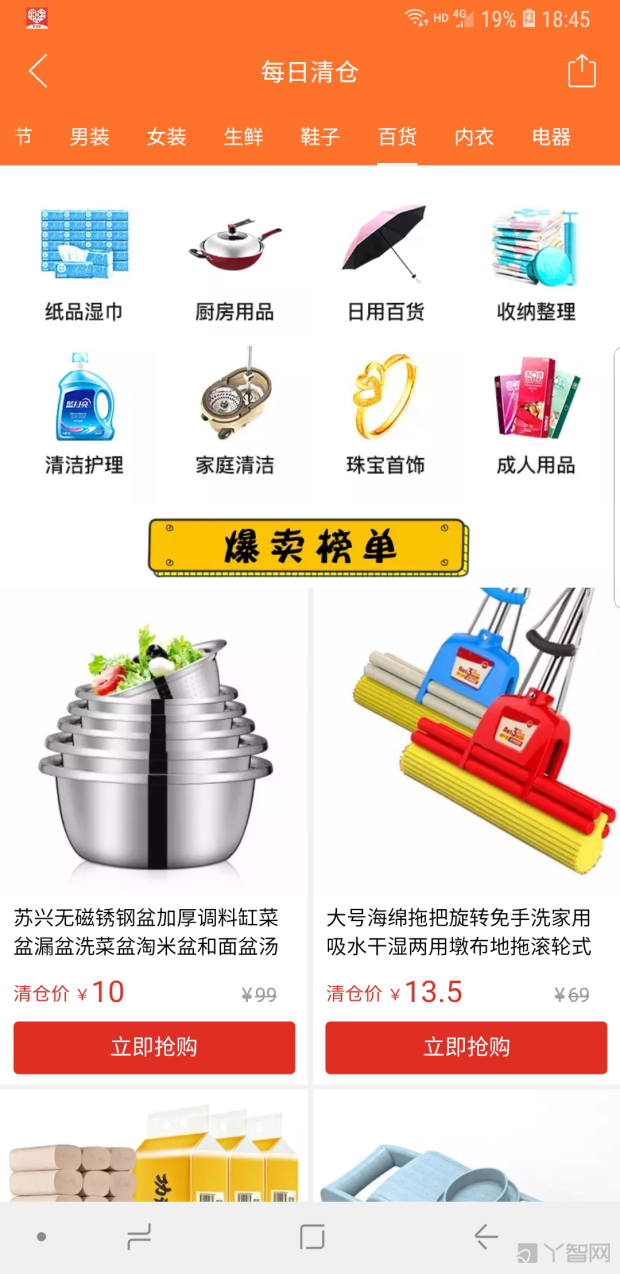Switch to the 男装 tab
Viewport: 620px width, 1274px height.
tap(90, 137)
